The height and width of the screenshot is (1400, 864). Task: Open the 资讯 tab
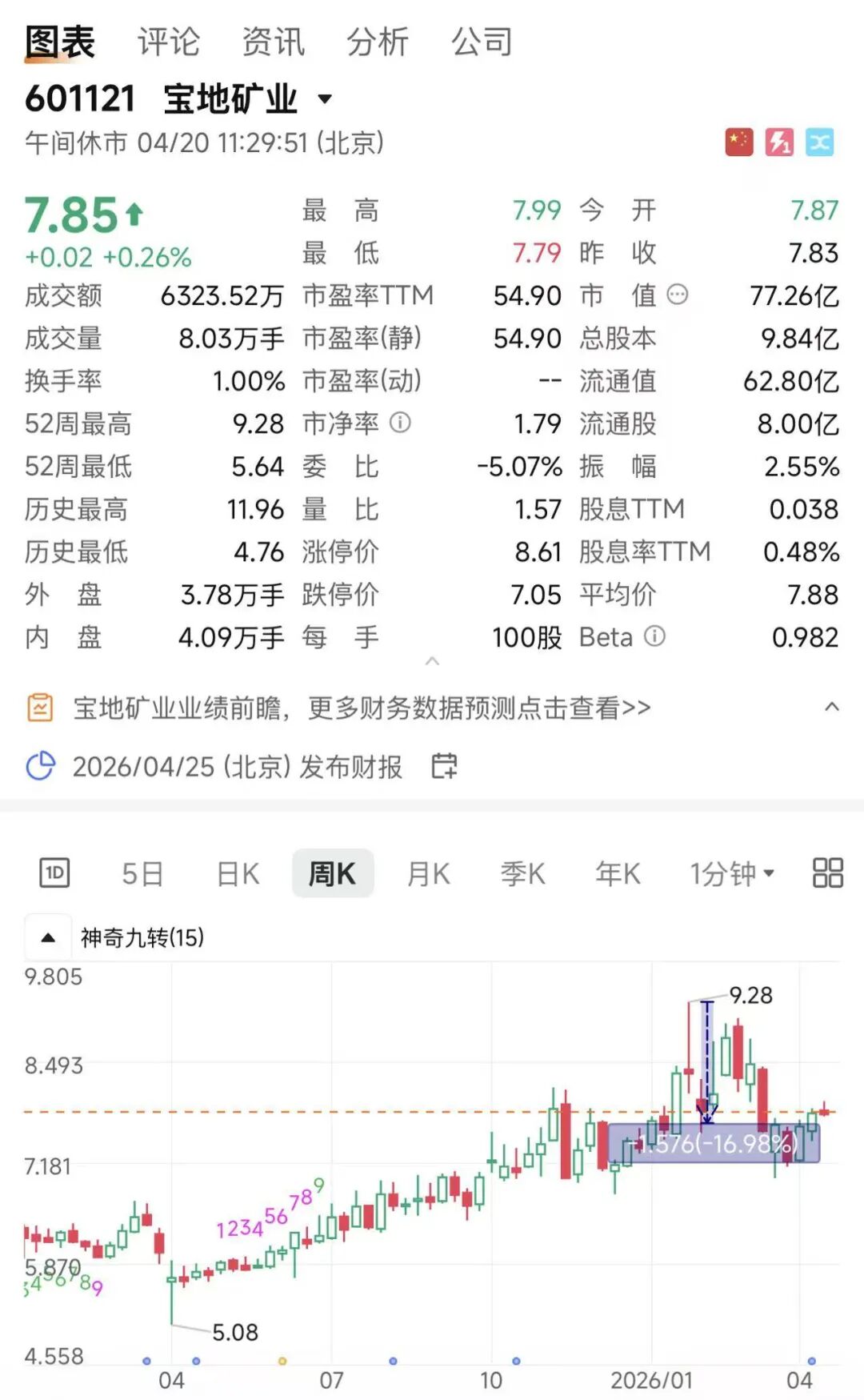coord(273,42)
